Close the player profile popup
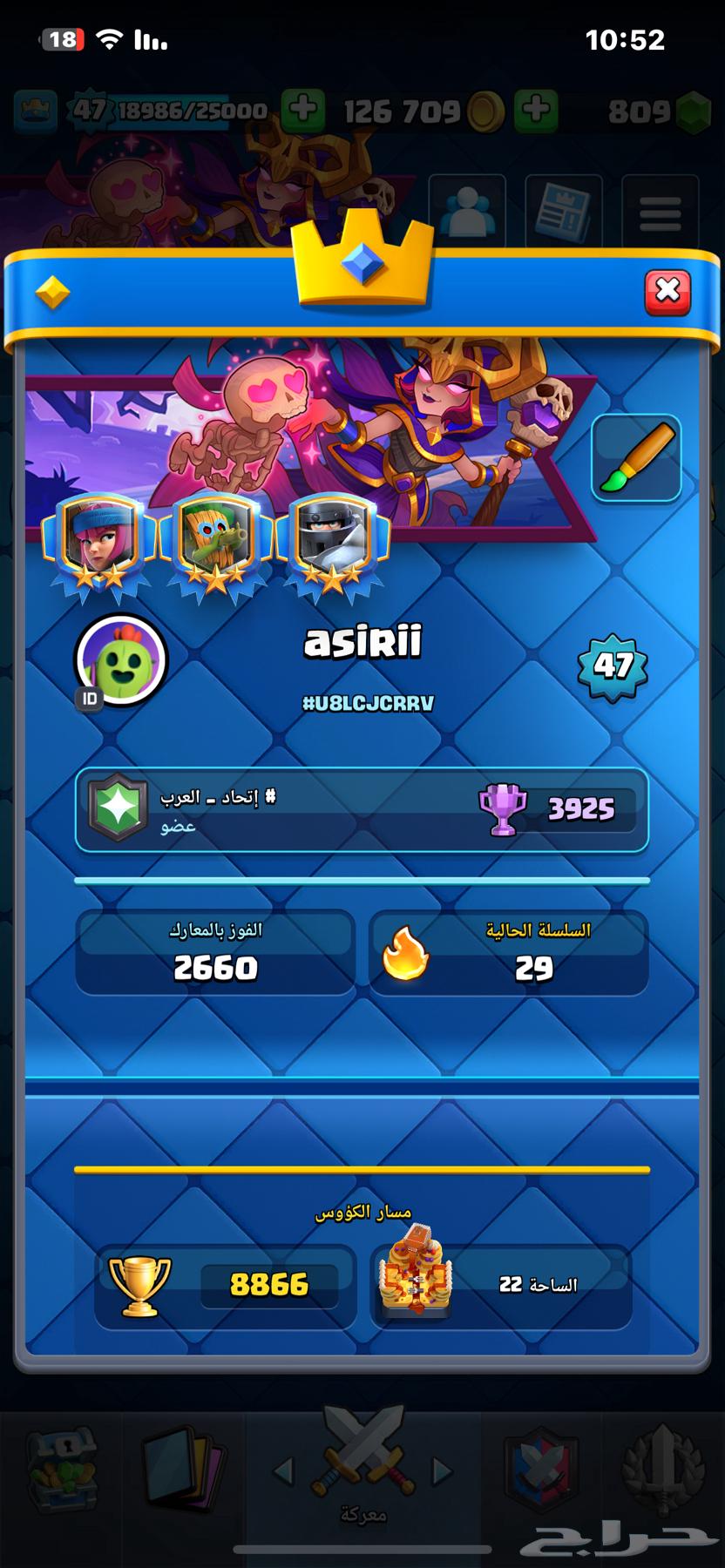The image size is (725, 1568). tap(667, 291)
